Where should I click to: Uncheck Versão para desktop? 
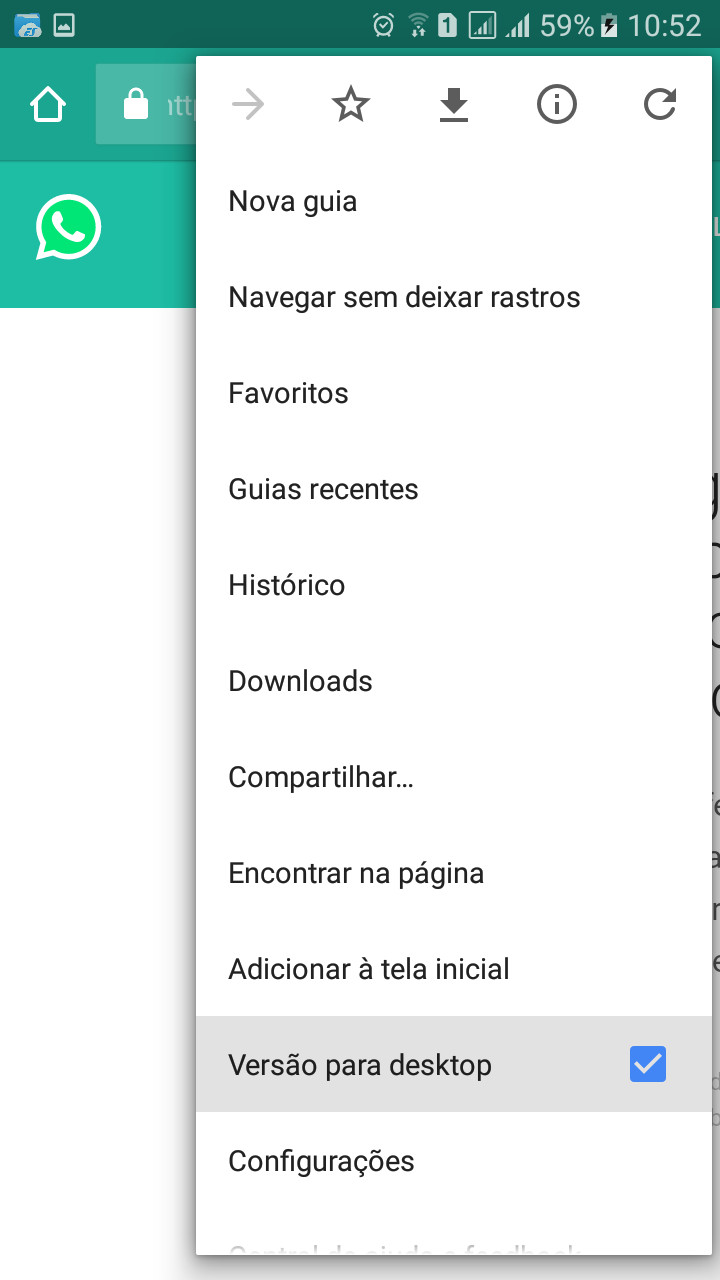(647, 1064)
